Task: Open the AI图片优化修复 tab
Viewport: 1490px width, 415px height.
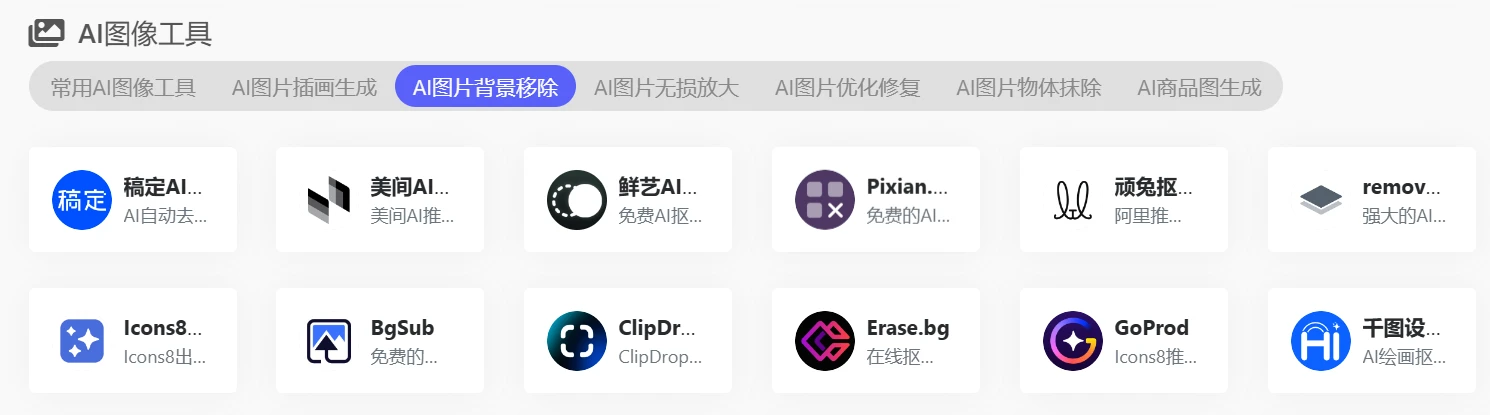Action: [847, 87]
